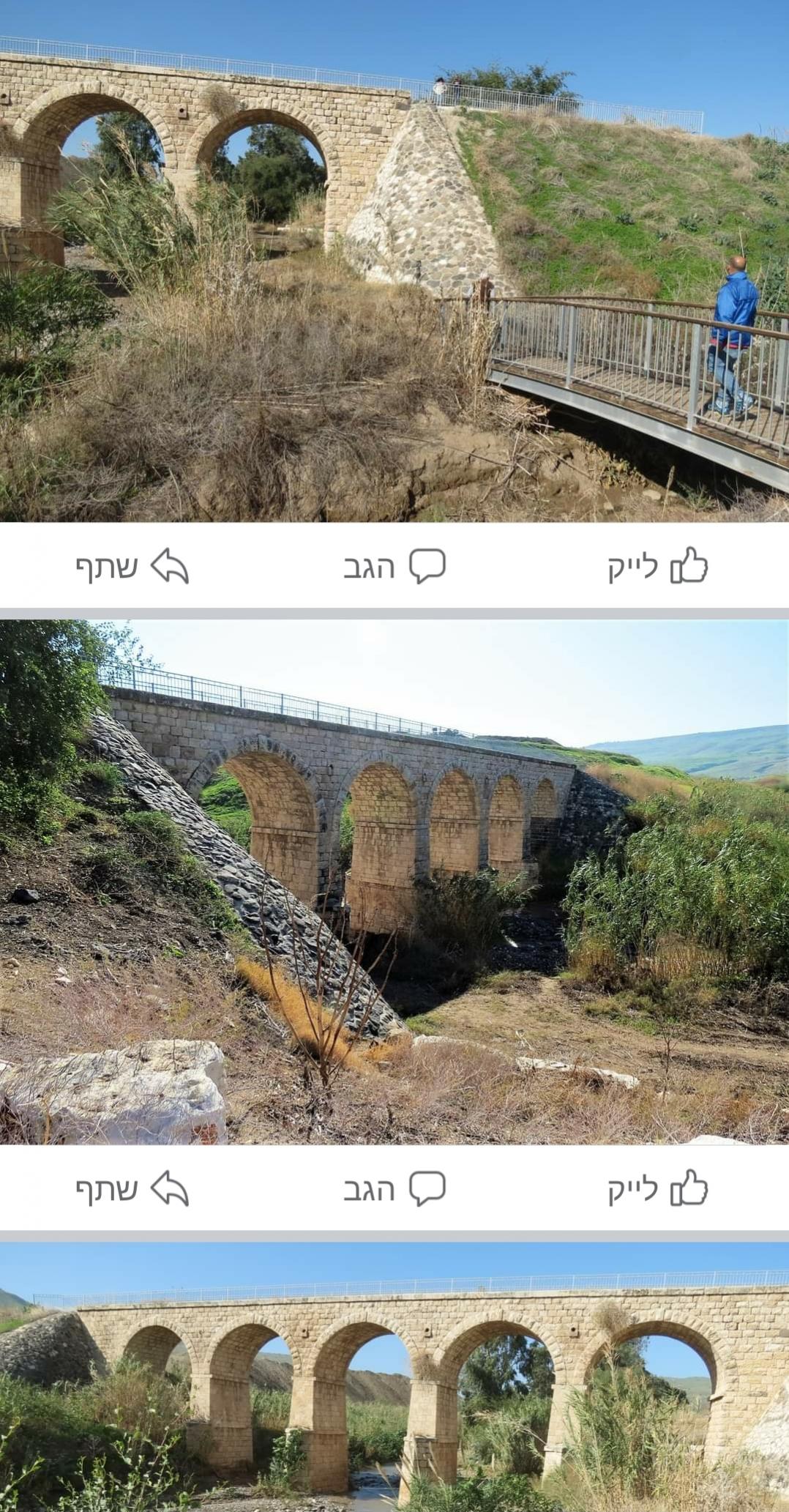789x1512 pixels.
Task: Share the first photo with the walkway
Action: point(132,566)
